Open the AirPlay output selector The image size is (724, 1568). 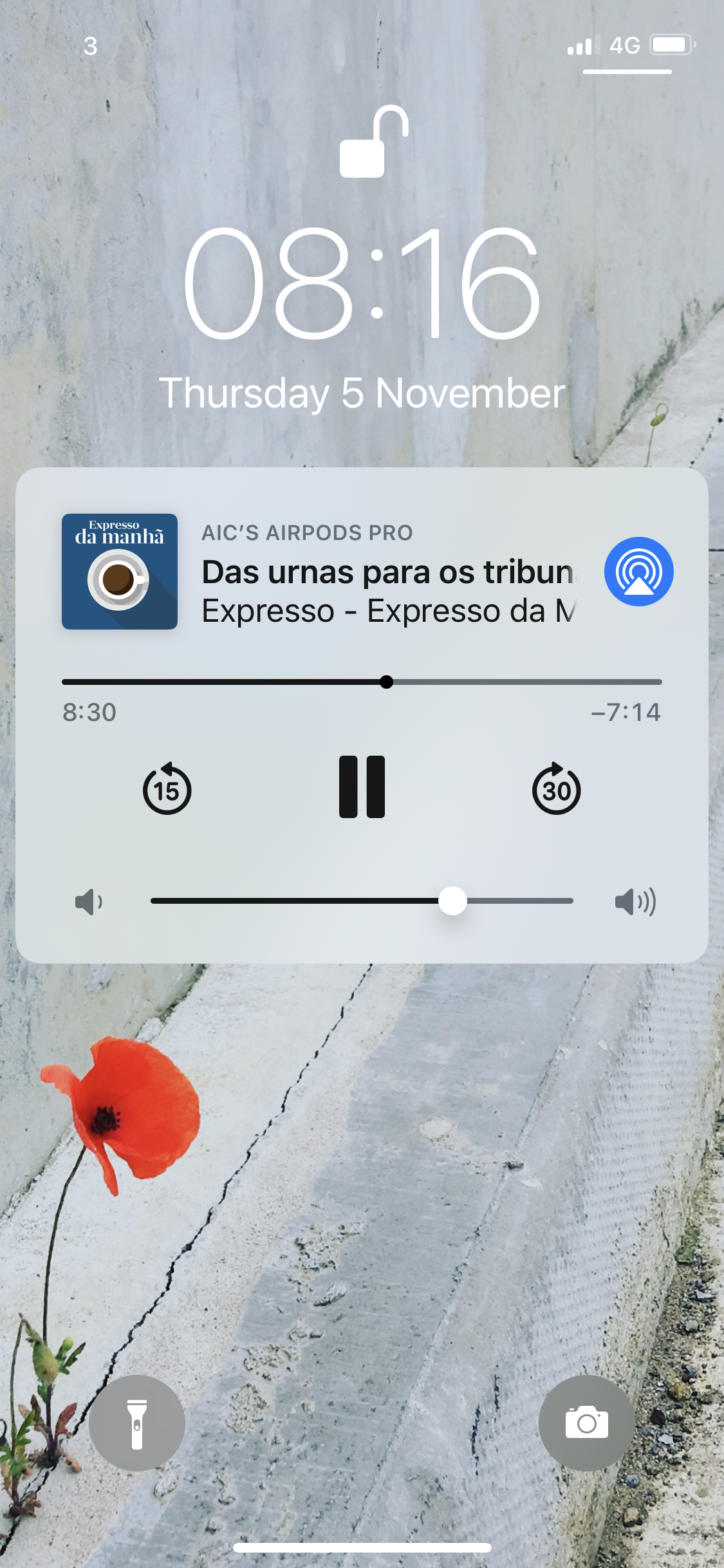(638, 572)
